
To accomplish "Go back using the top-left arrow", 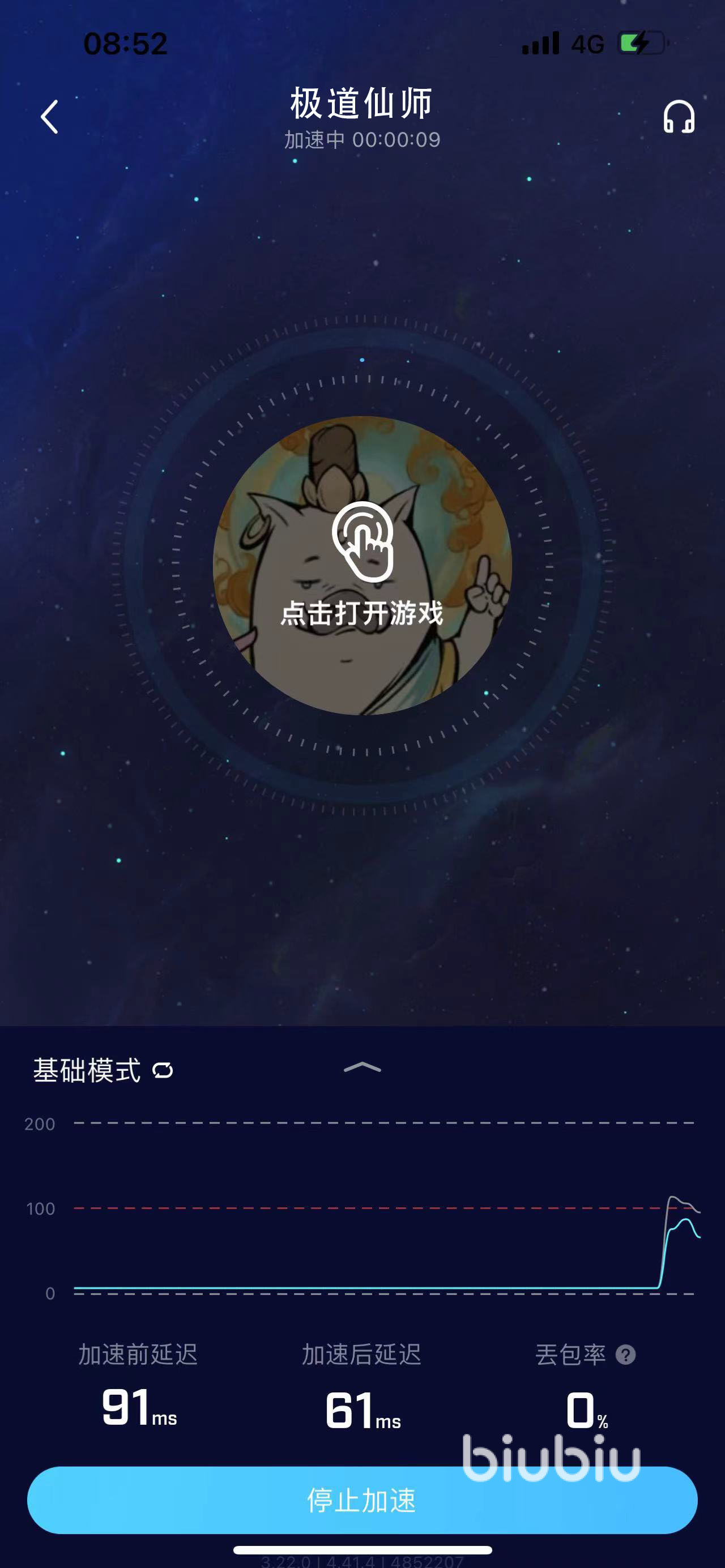I will point(50,117).
